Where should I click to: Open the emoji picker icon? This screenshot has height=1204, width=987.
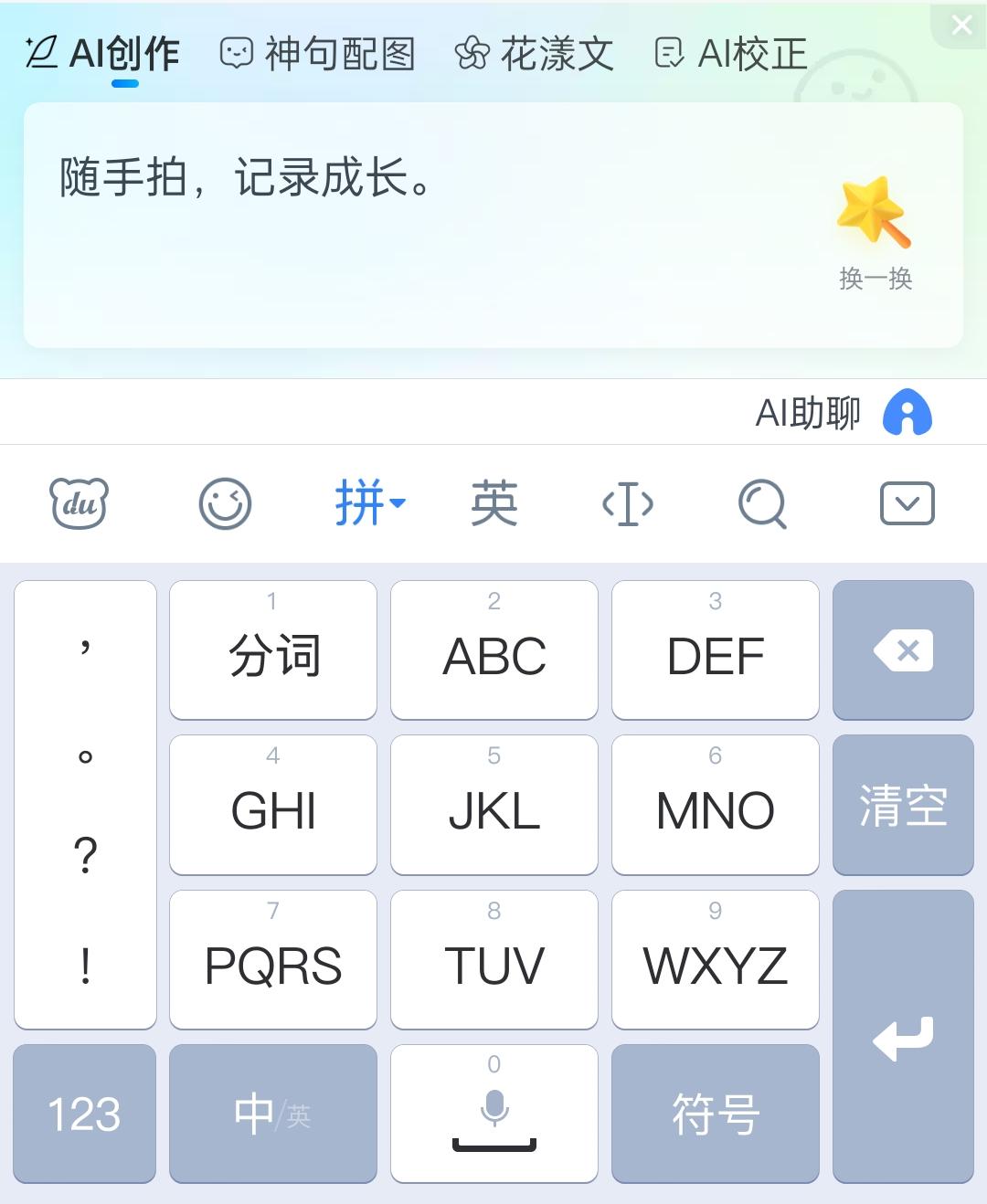click(222, 502)
